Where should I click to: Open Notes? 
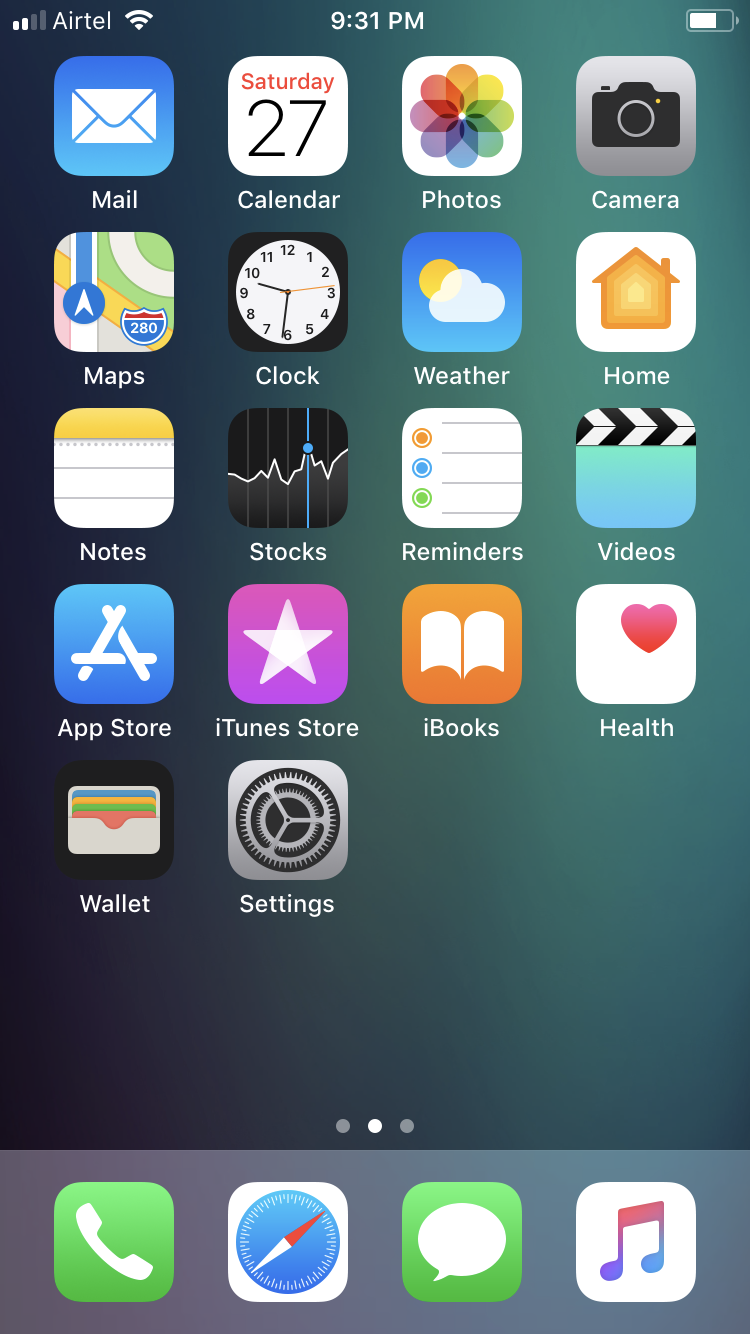click(x=114, y=468)
